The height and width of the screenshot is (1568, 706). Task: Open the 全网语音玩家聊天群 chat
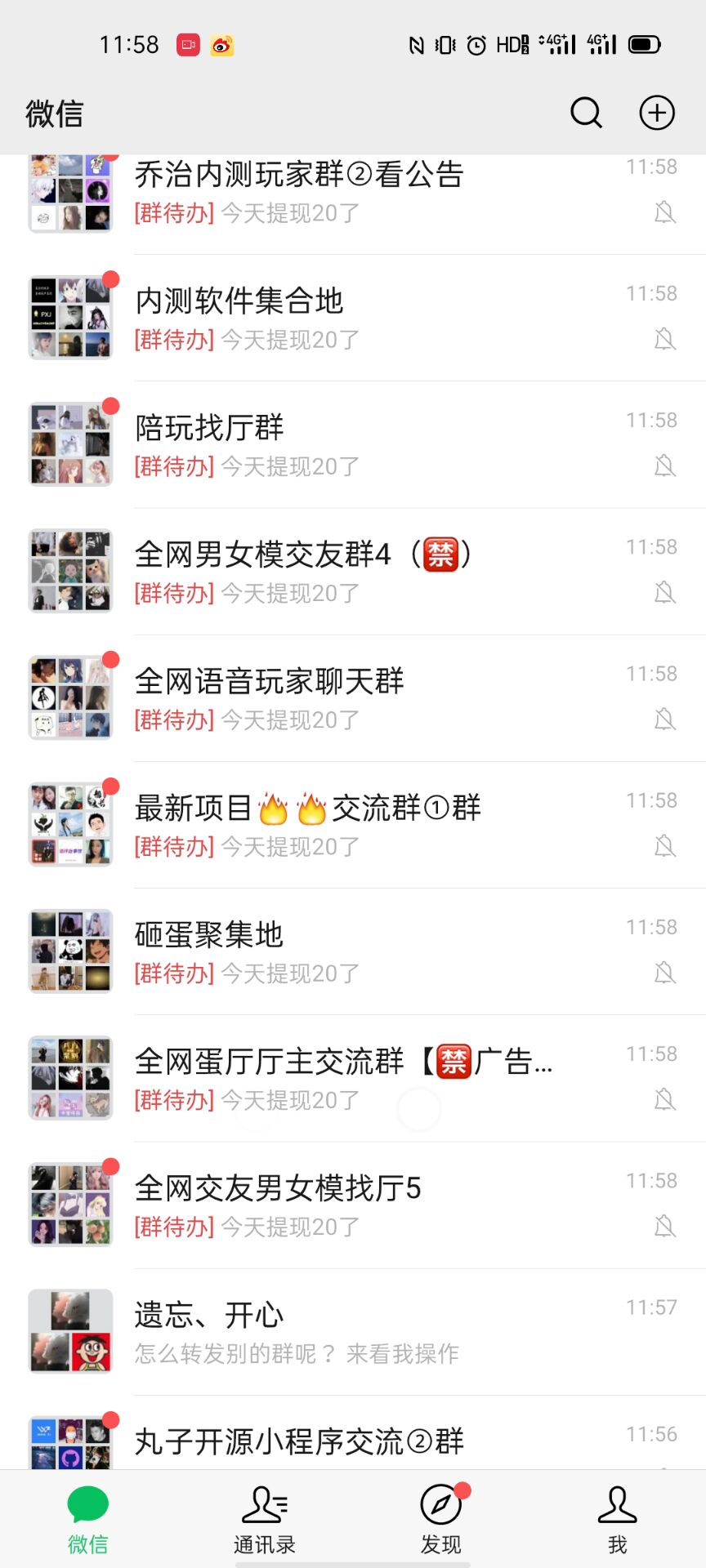point(368,698)
